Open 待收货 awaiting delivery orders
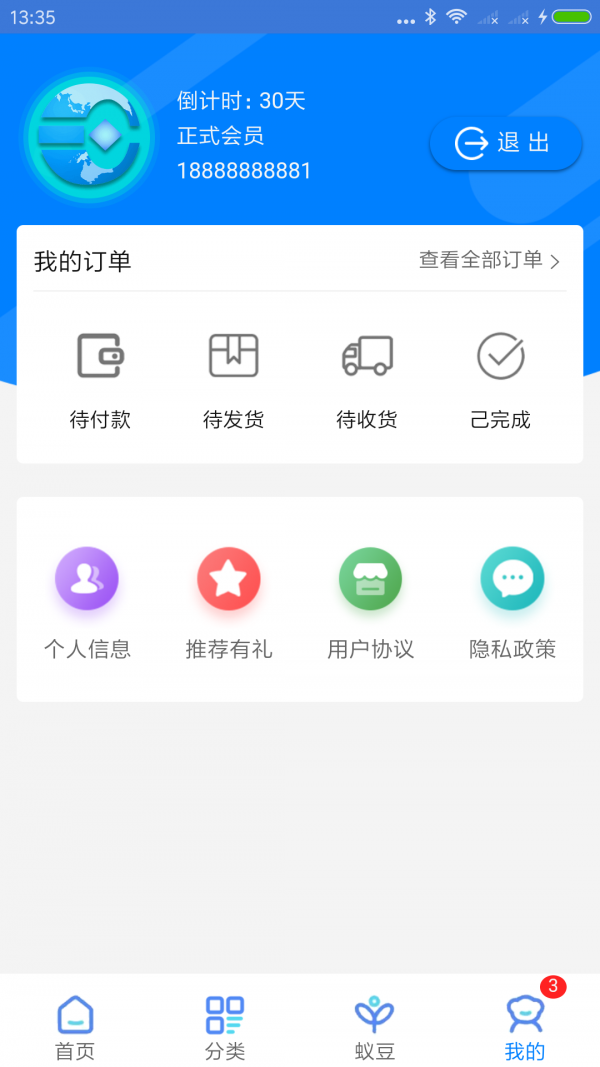The width and height of the screenshot is (600, 1067). click(367, 380)
